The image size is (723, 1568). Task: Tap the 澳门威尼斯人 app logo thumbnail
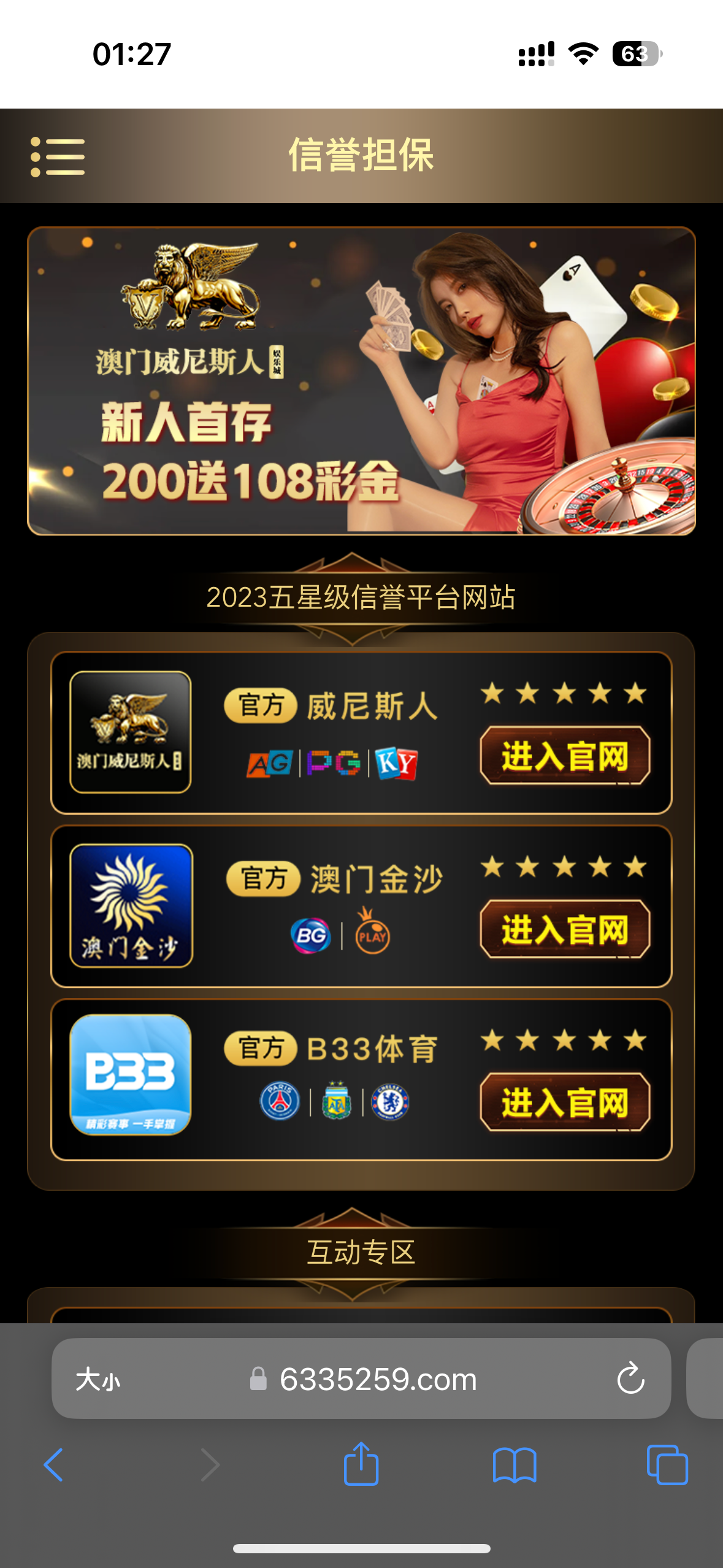tap(131, 731)
